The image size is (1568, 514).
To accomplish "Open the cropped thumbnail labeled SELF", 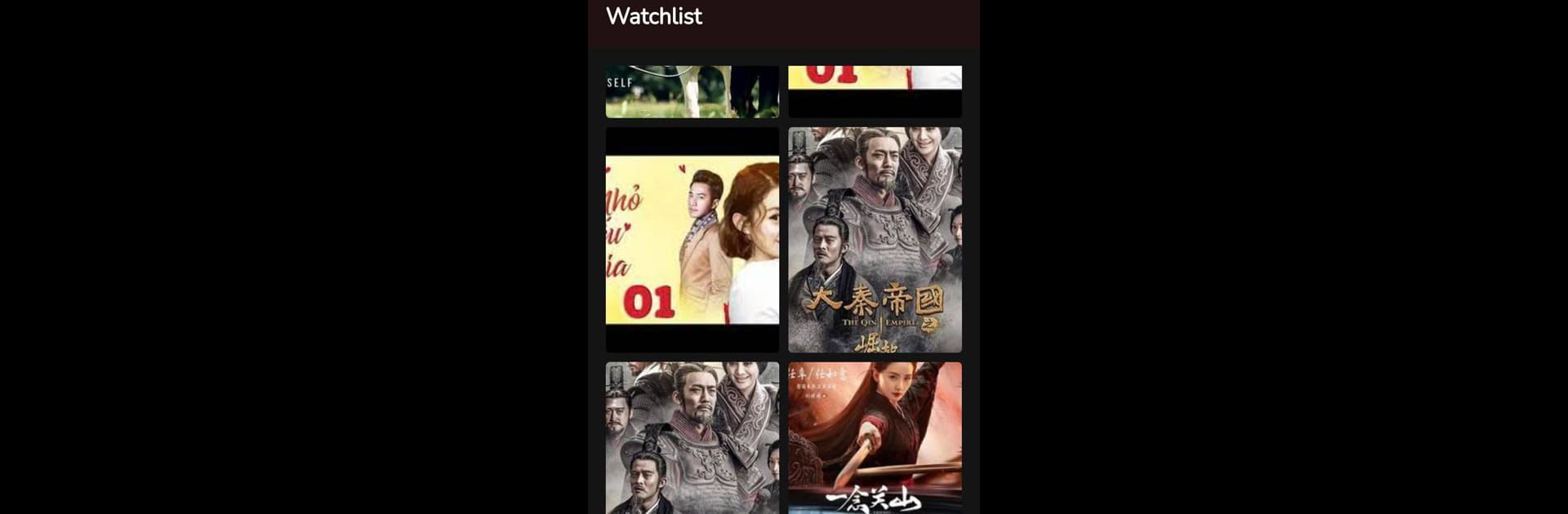I will point(692,91).
